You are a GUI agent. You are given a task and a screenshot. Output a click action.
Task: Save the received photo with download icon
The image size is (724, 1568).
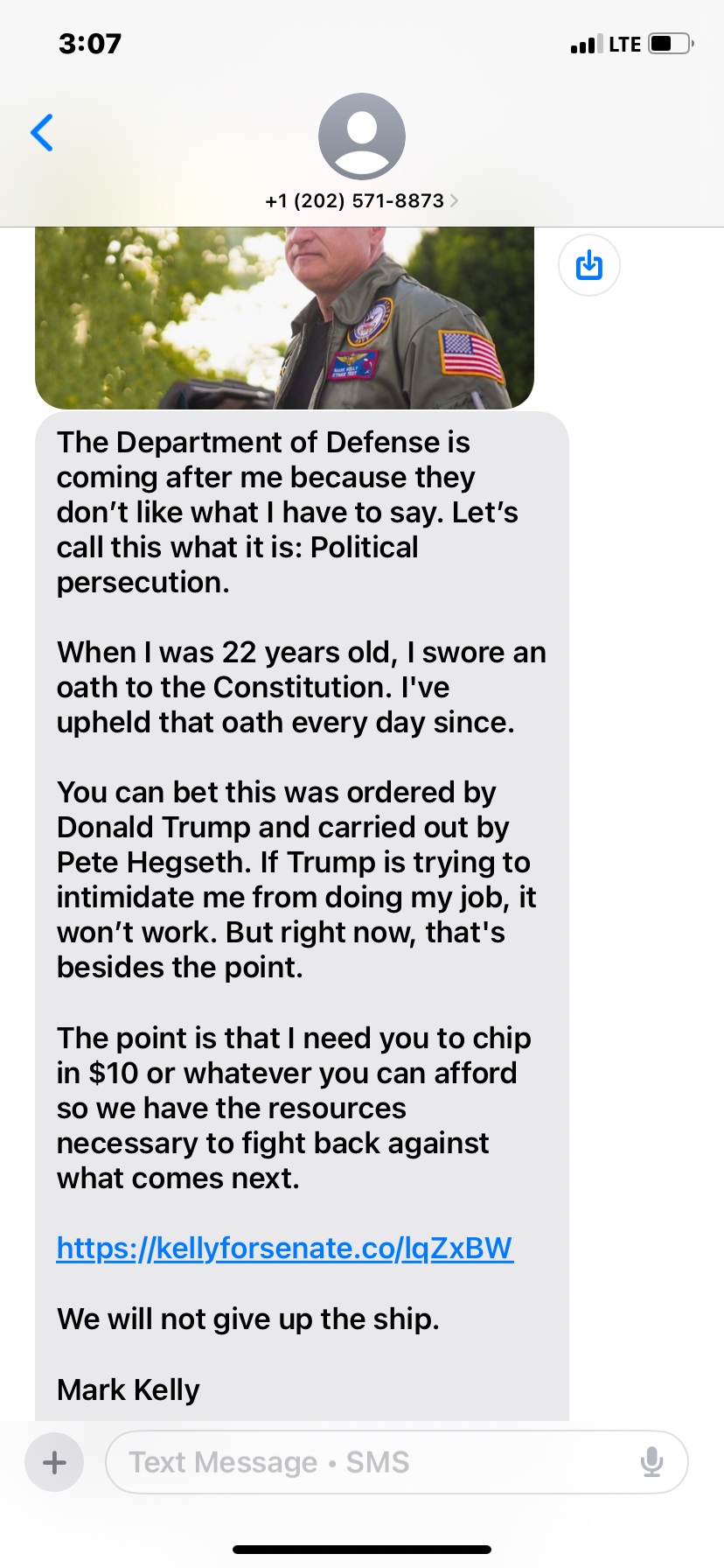click(588, 265)
